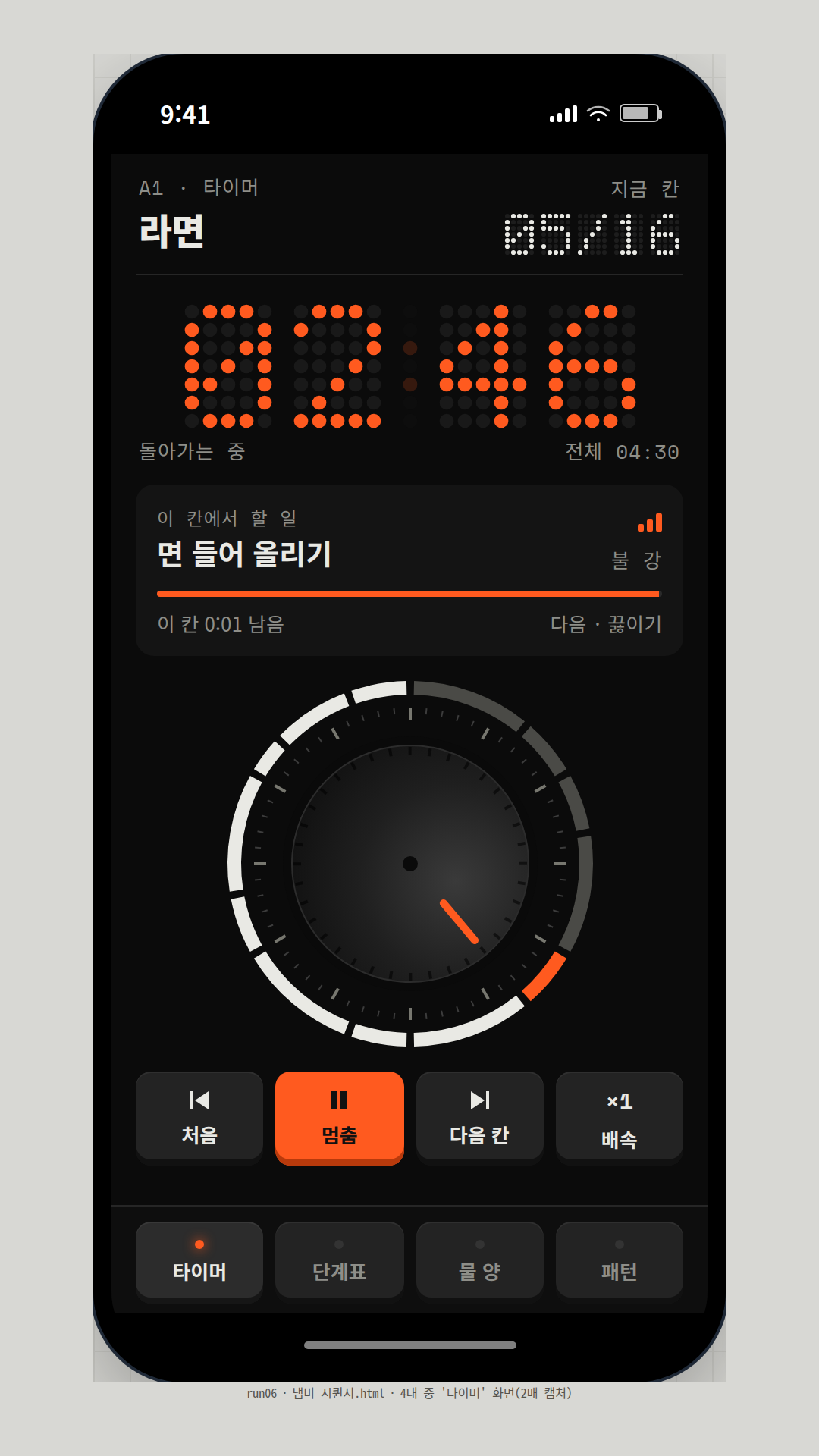819x1456 pixels.
Task: Pause the timer with the 멈춤 button
Action: tap(340, 1116)
